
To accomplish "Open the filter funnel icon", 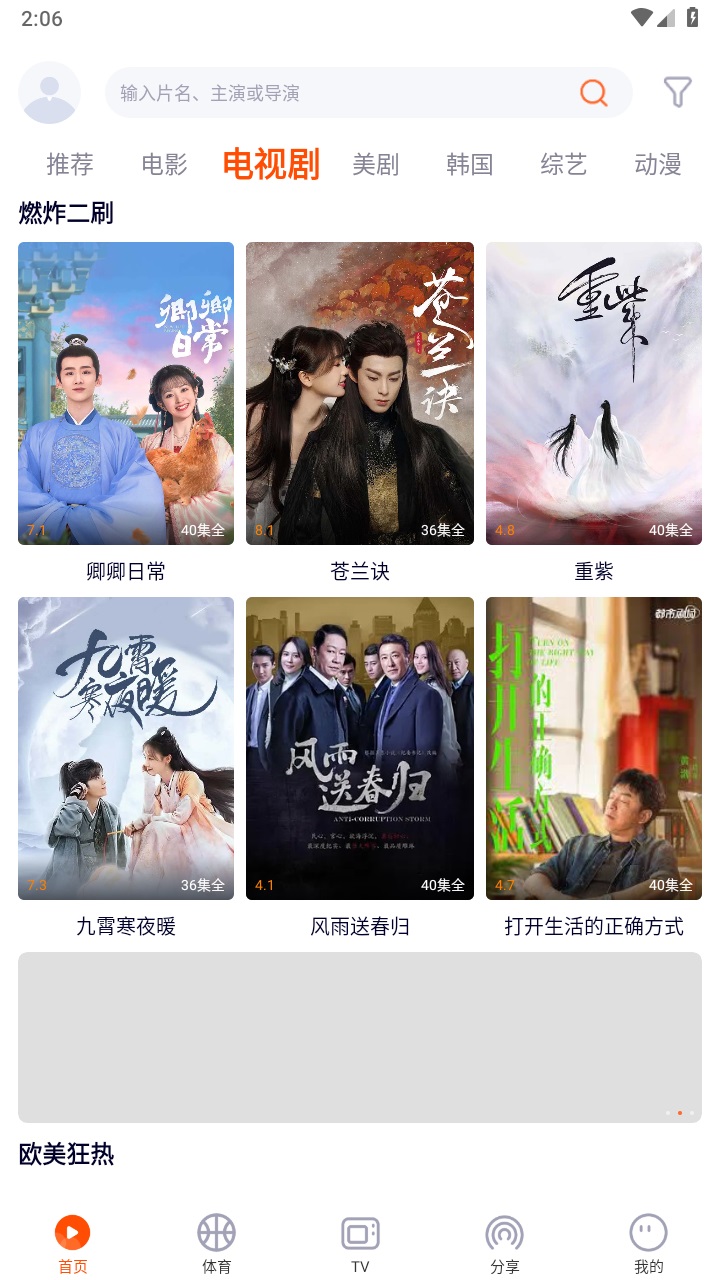I will 678,93.
